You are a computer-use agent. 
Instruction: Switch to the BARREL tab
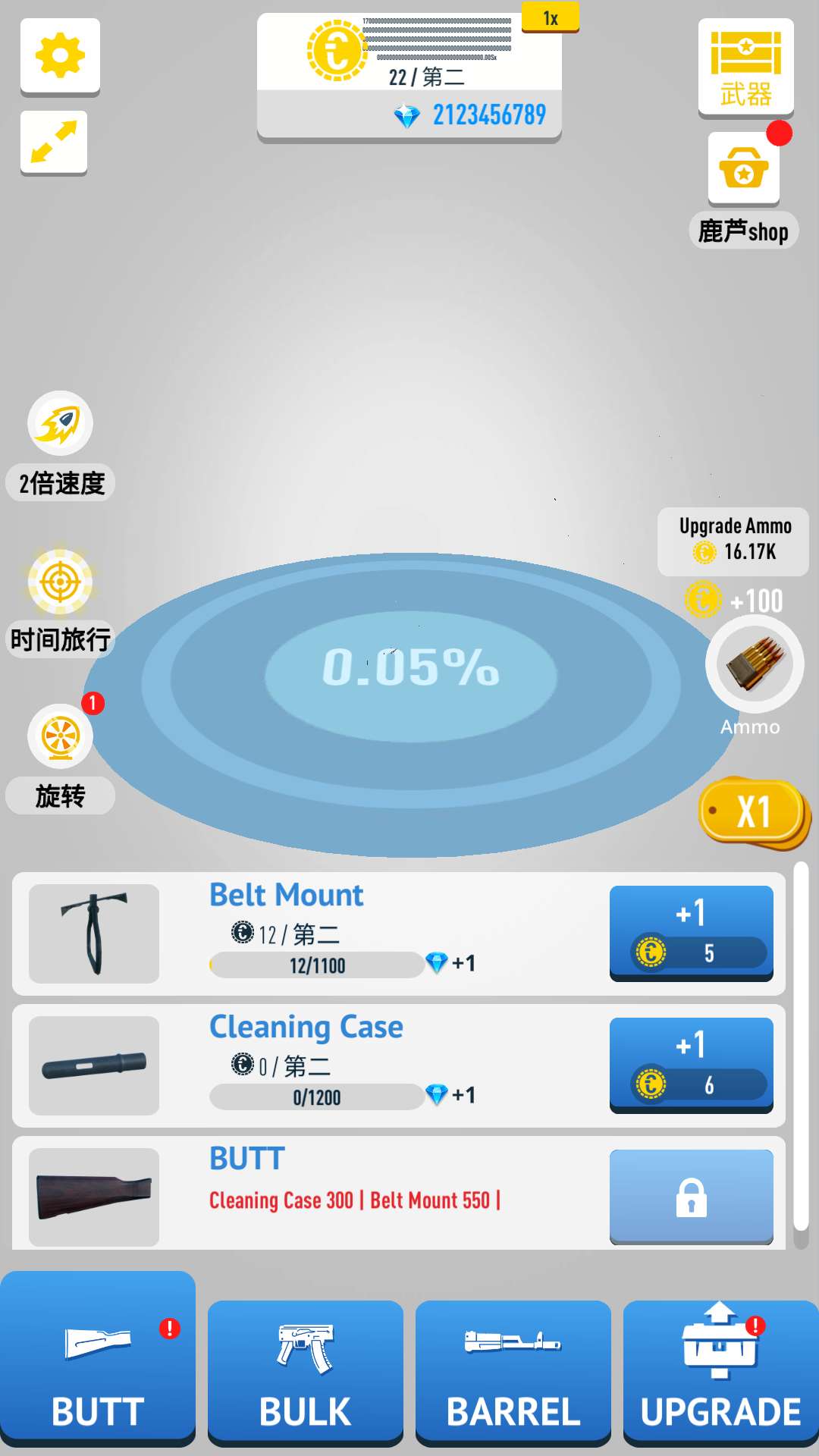point(513,1373)
